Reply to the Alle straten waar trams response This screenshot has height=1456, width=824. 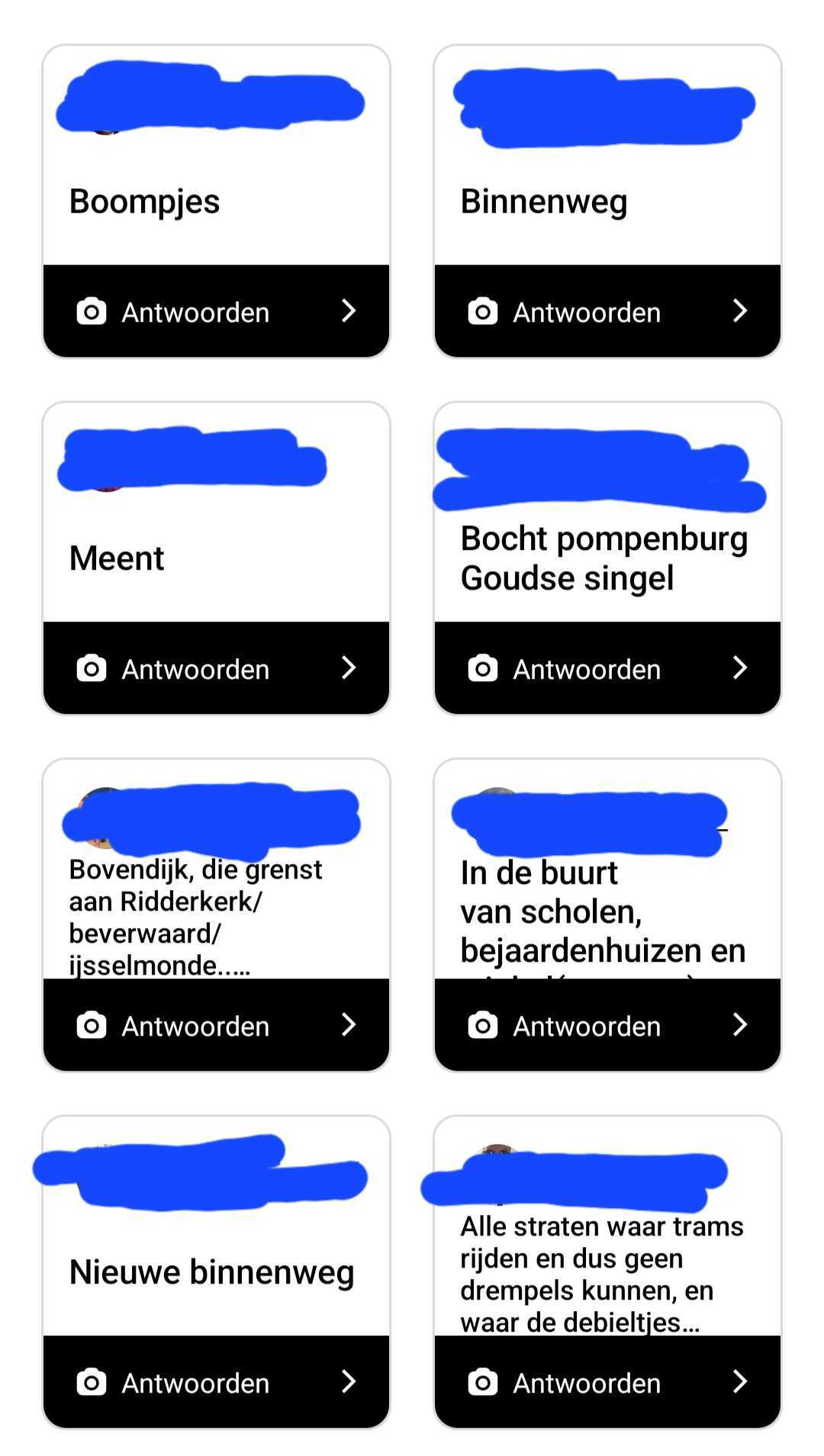point(607,1382)
